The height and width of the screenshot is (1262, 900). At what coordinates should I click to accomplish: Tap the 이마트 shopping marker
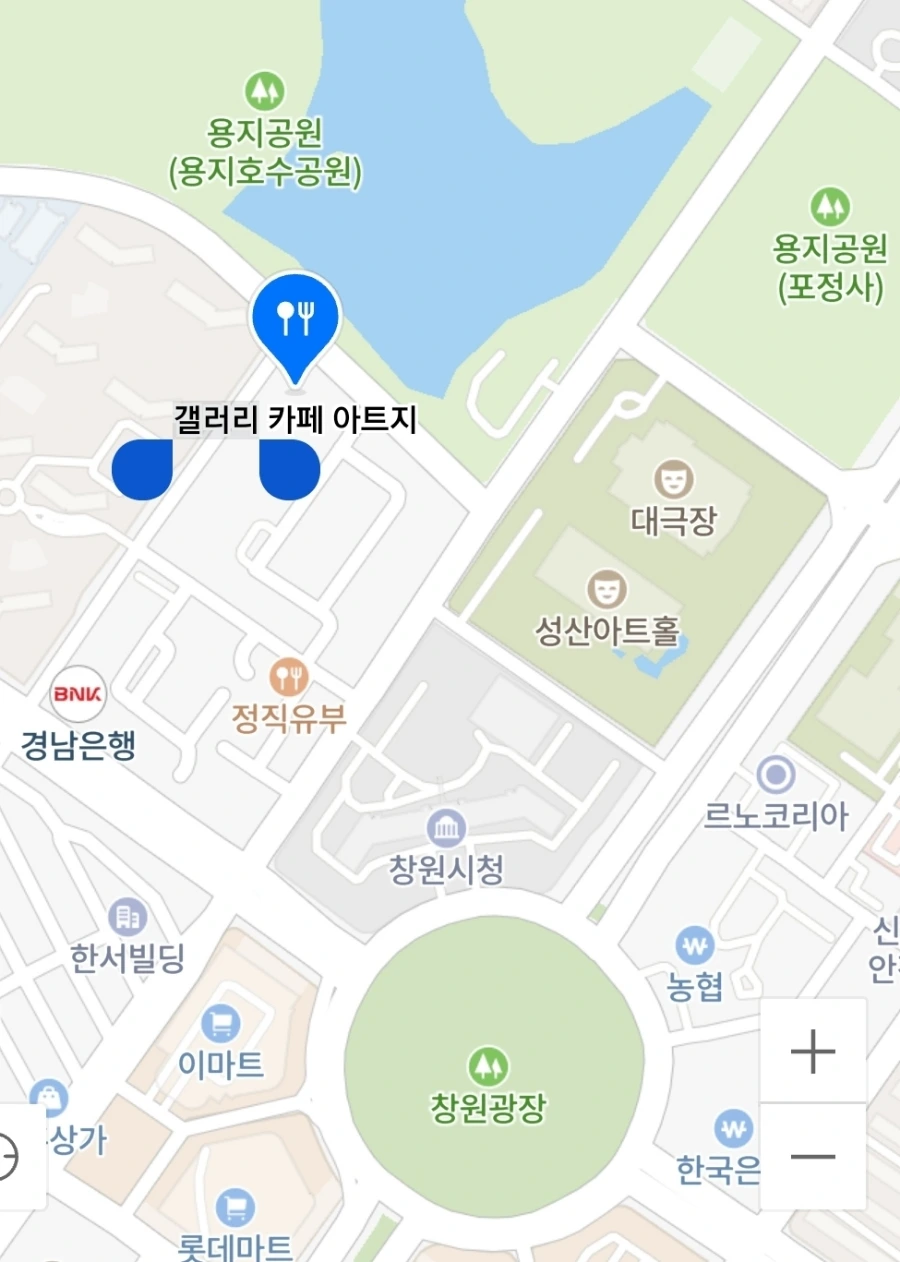pos(221,1023)
